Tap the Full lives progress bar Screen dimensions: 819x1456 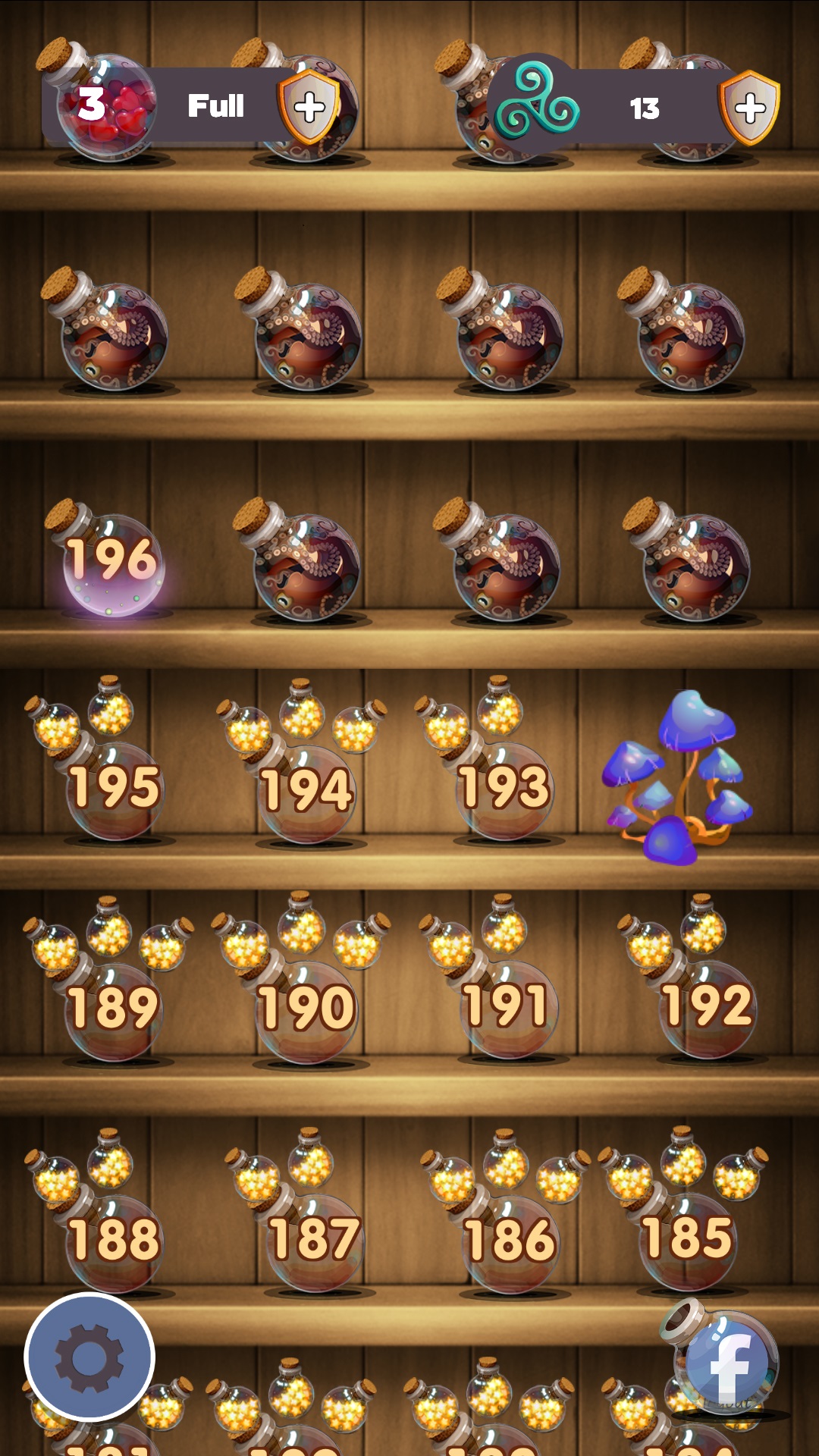216,106
